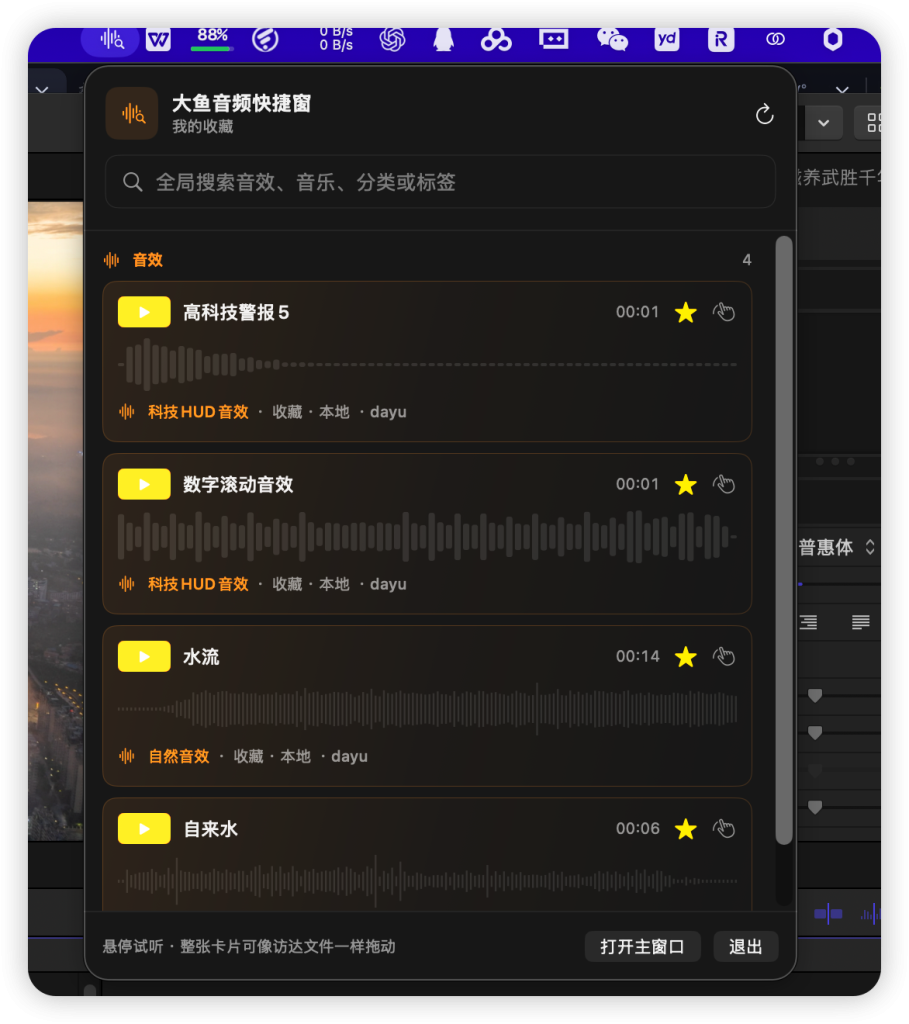909x1024 pixels.
Task: Quit the app with 退出
Action: (745, 946)
